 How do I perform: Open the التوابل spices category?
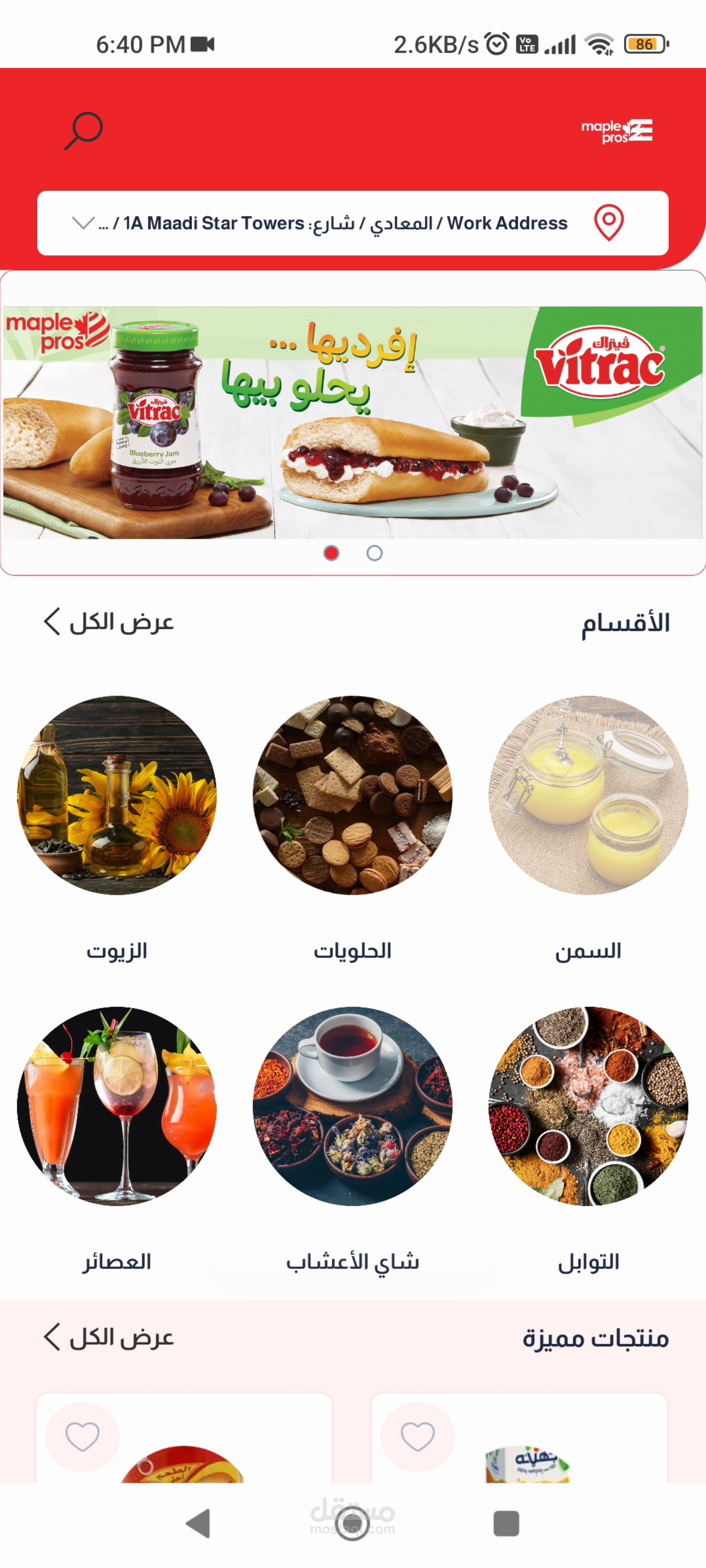pyautogui.click(x=588, y=1106)
